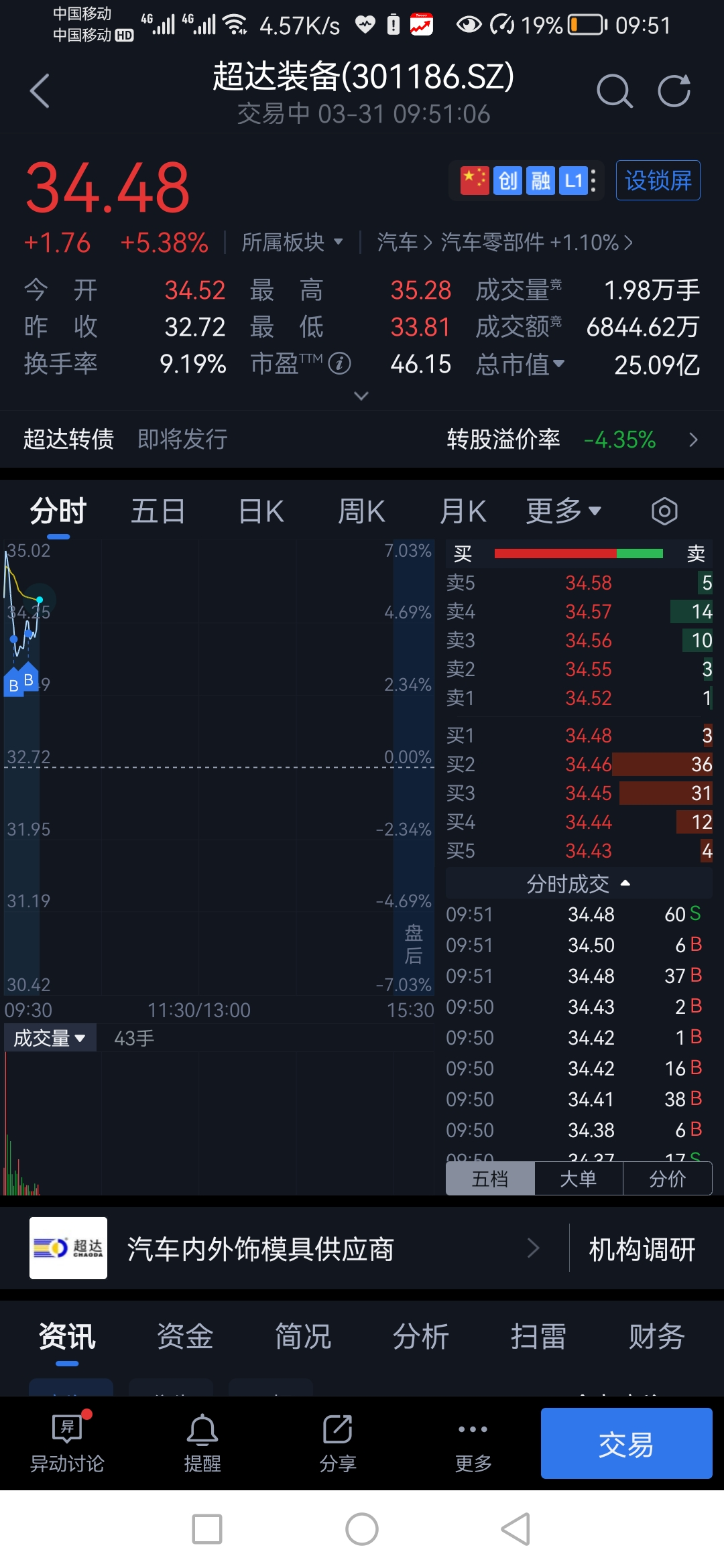
Task: Set a 提醒 price alert
Action: pyautogui.click(x=202, y=1443)
